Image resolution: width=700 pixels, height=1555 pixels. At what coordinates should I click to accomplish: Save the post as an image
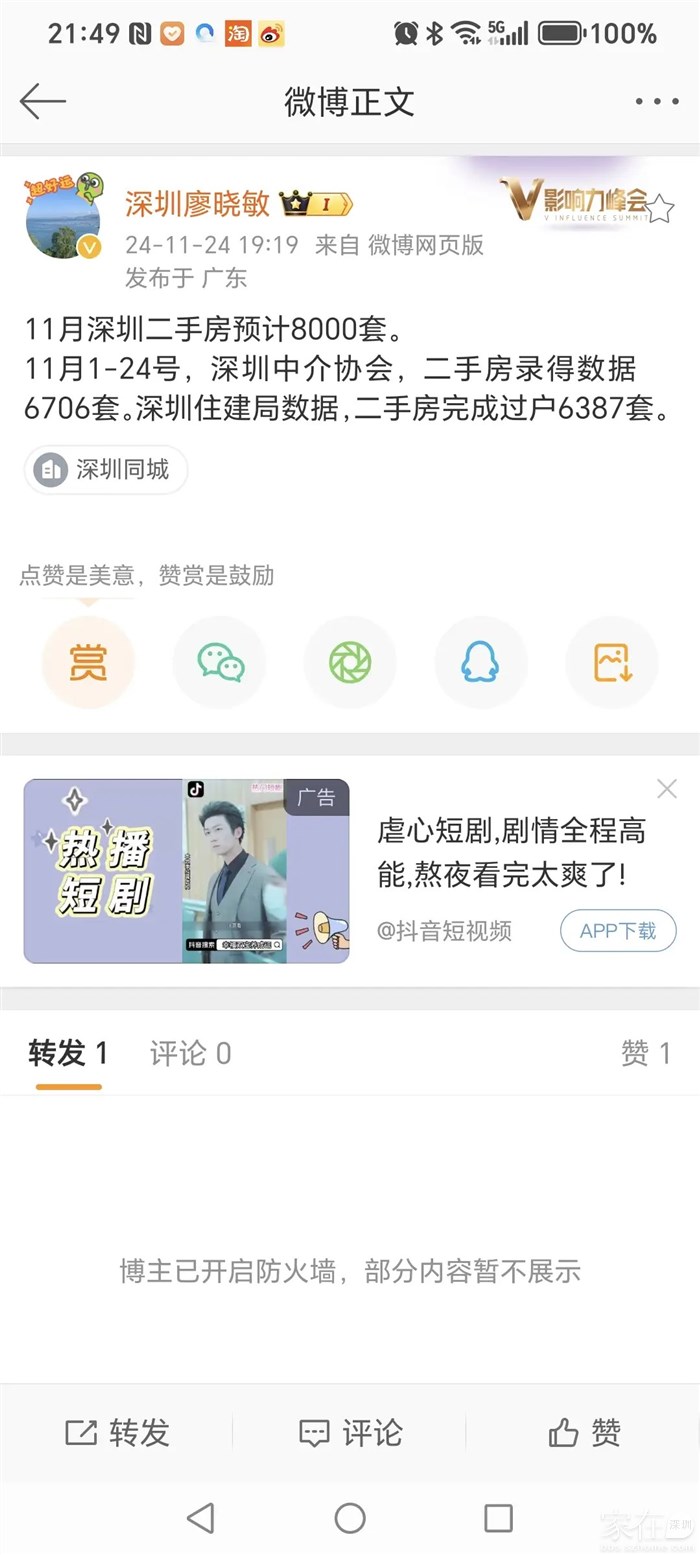pyautogui.click(x=612, y=662)
